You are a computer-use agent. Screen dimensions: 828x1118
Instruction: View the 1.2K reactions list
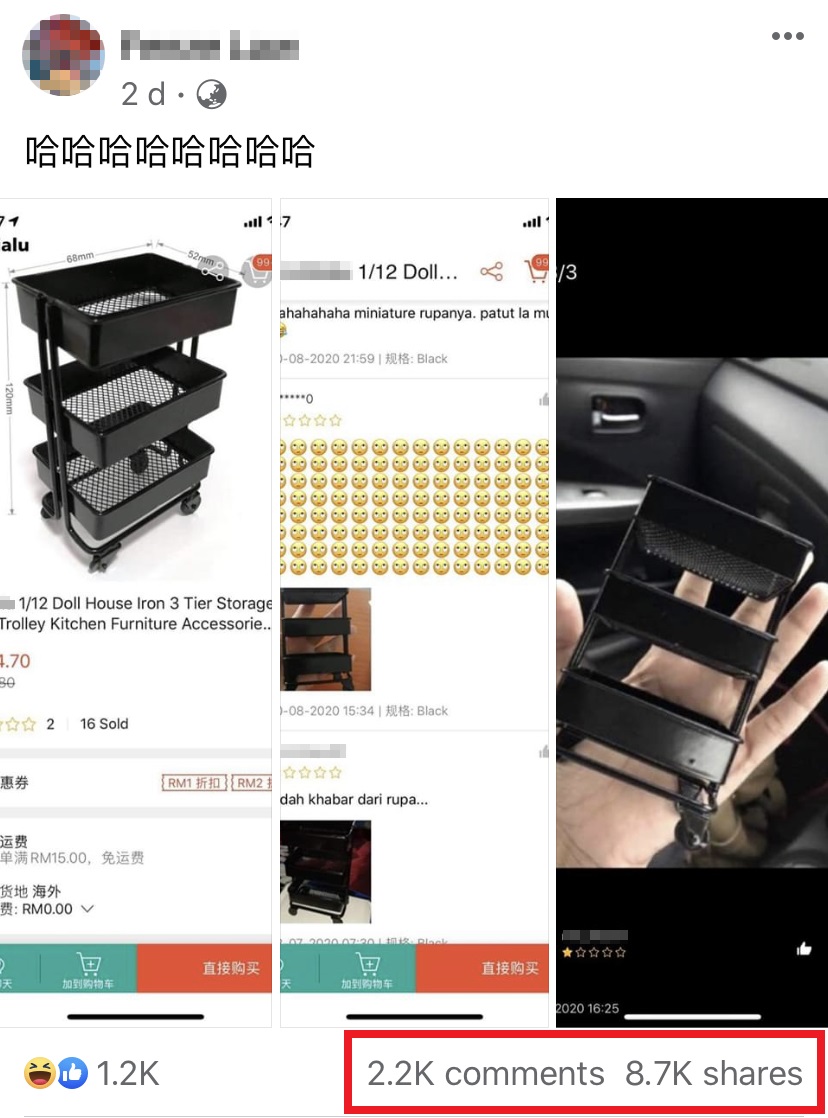click(x=92, y=1074)
